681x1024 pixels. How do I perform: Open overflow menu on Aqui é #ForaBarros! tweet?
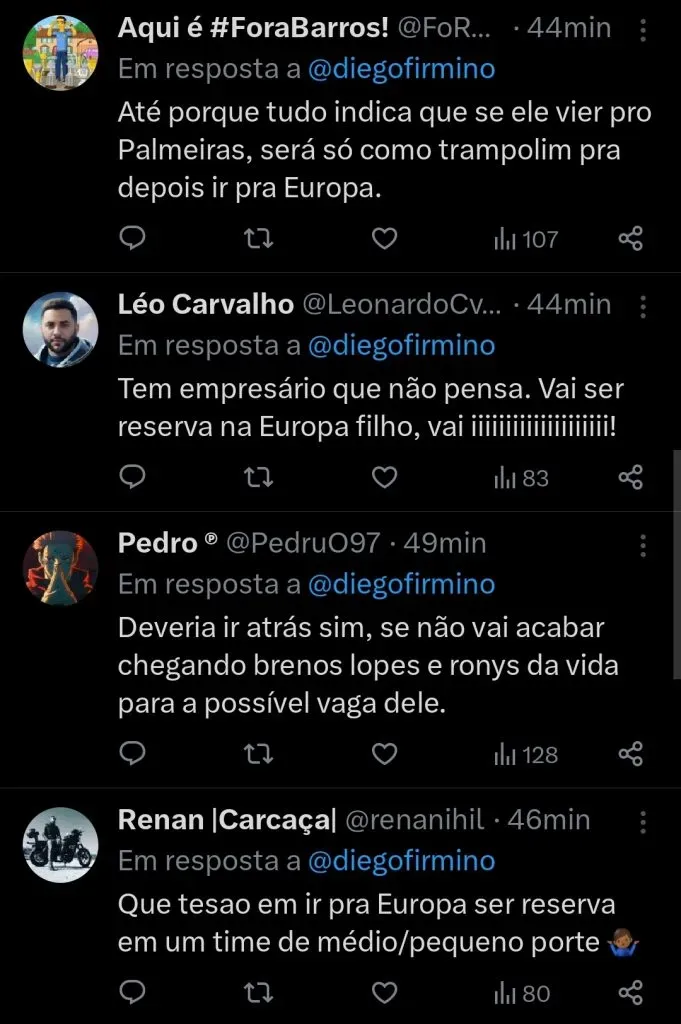pyautogui.click(x=643, y=29)
